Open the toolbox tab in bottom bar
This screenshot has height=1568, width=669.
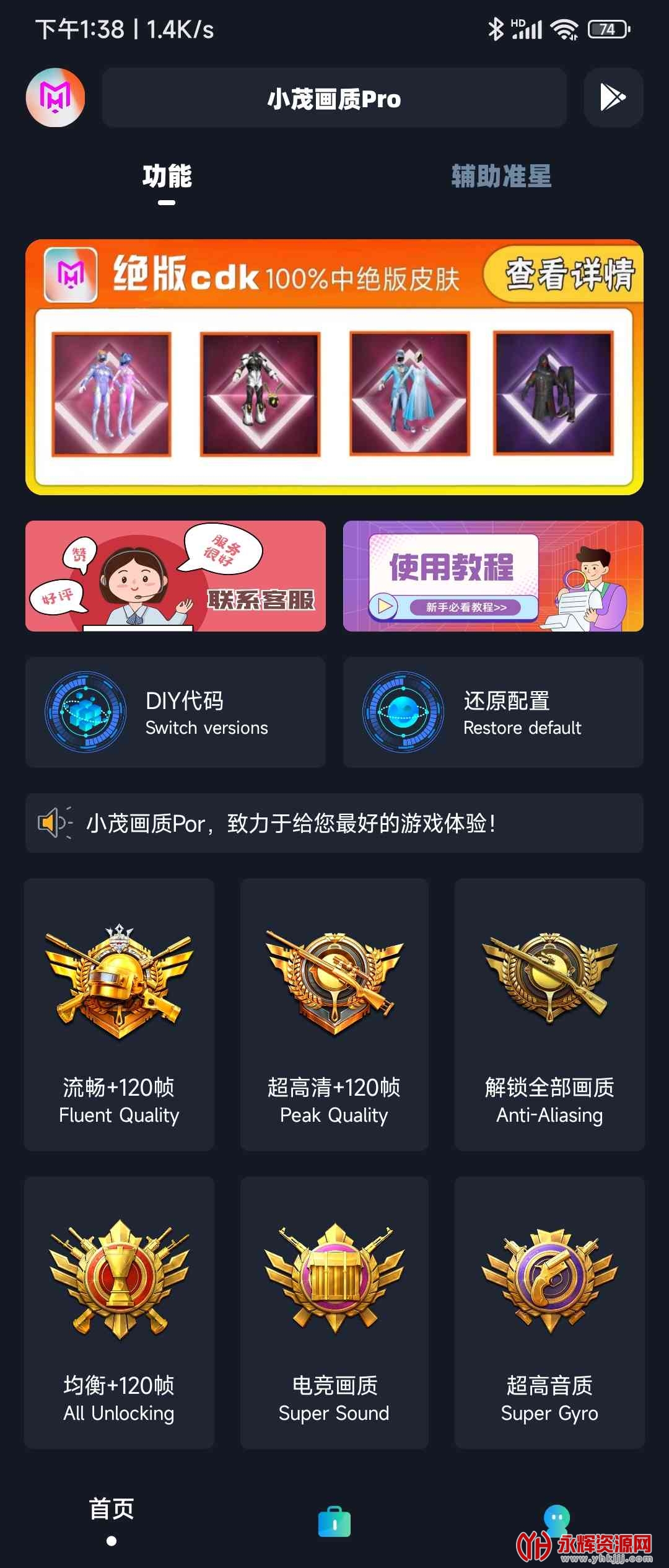pyautogui.click(x=334, y=1521)
